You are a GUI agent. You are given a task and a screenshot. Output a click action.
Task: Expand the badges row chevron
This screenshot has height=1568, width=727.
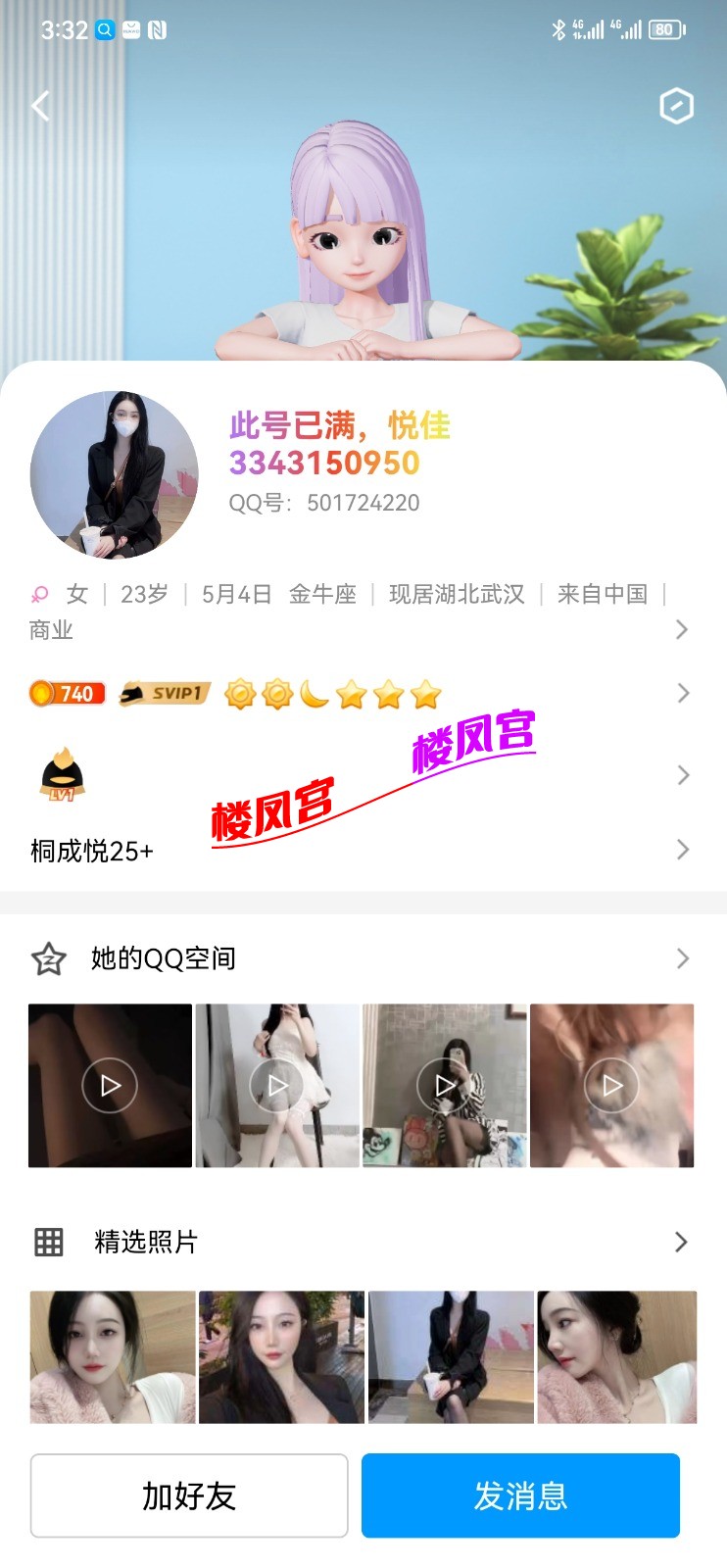(683, 693)
